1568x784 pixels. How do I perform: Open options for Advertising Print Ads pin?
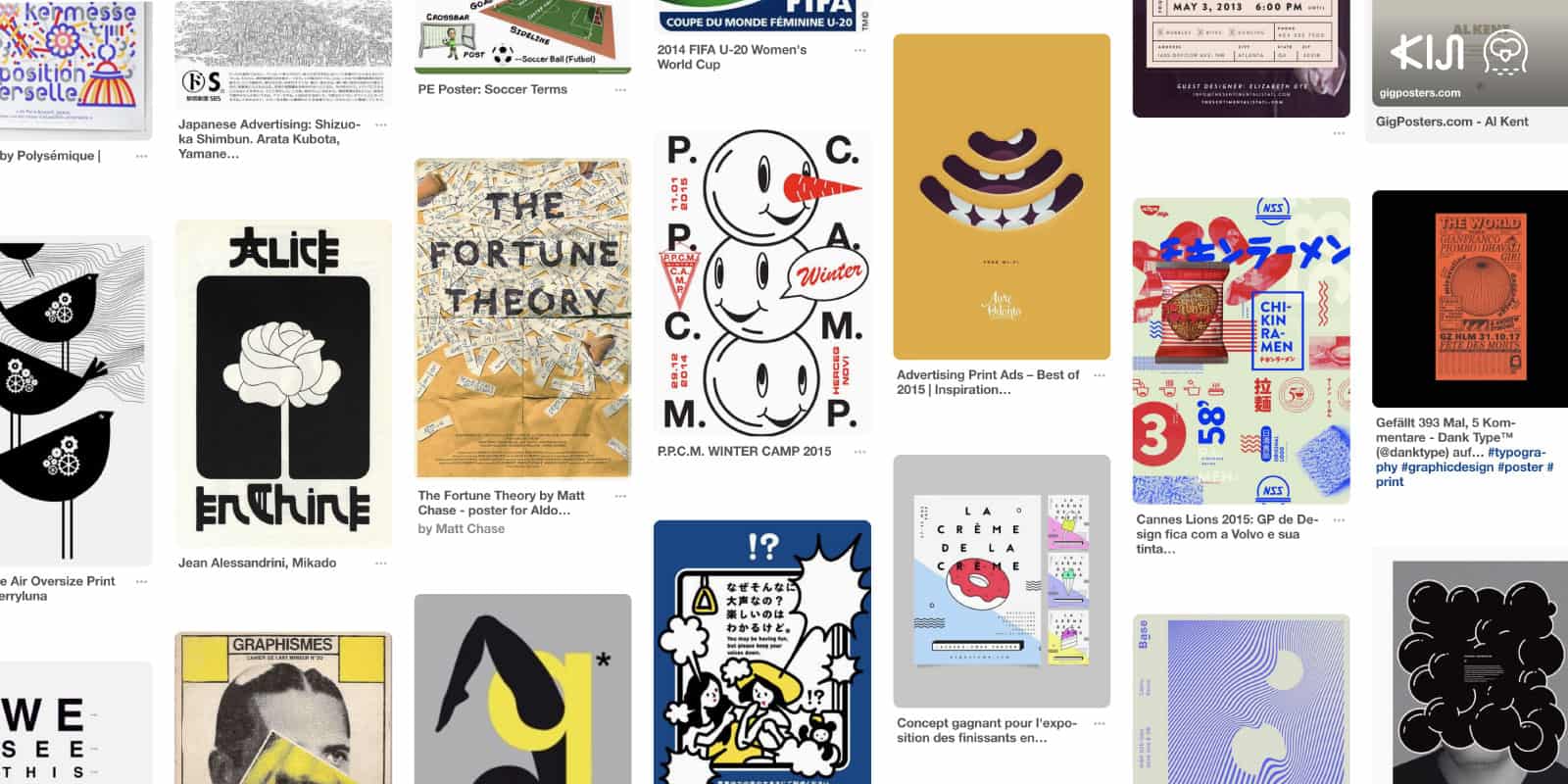[x=1100, y=375]
